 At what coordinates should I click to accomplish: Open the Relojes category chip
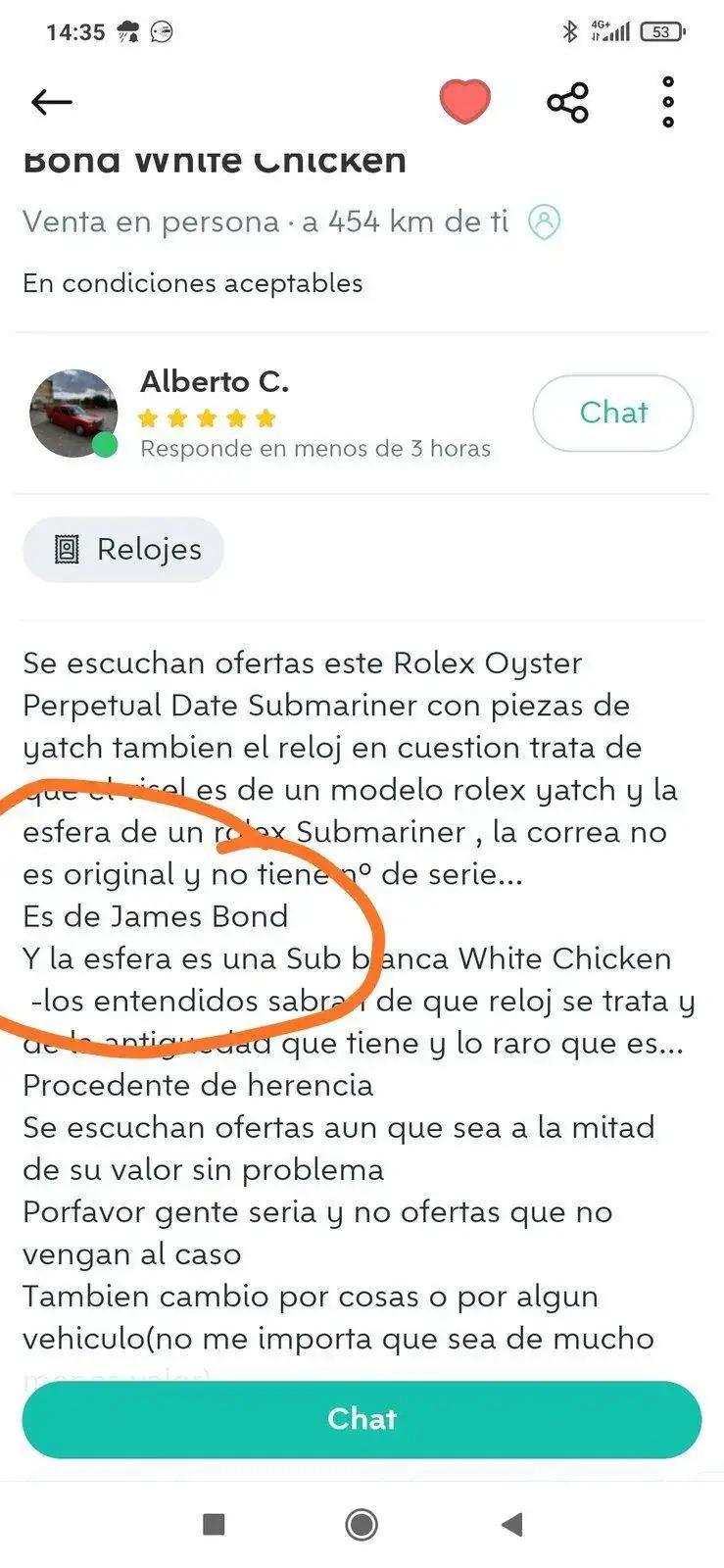123,550
